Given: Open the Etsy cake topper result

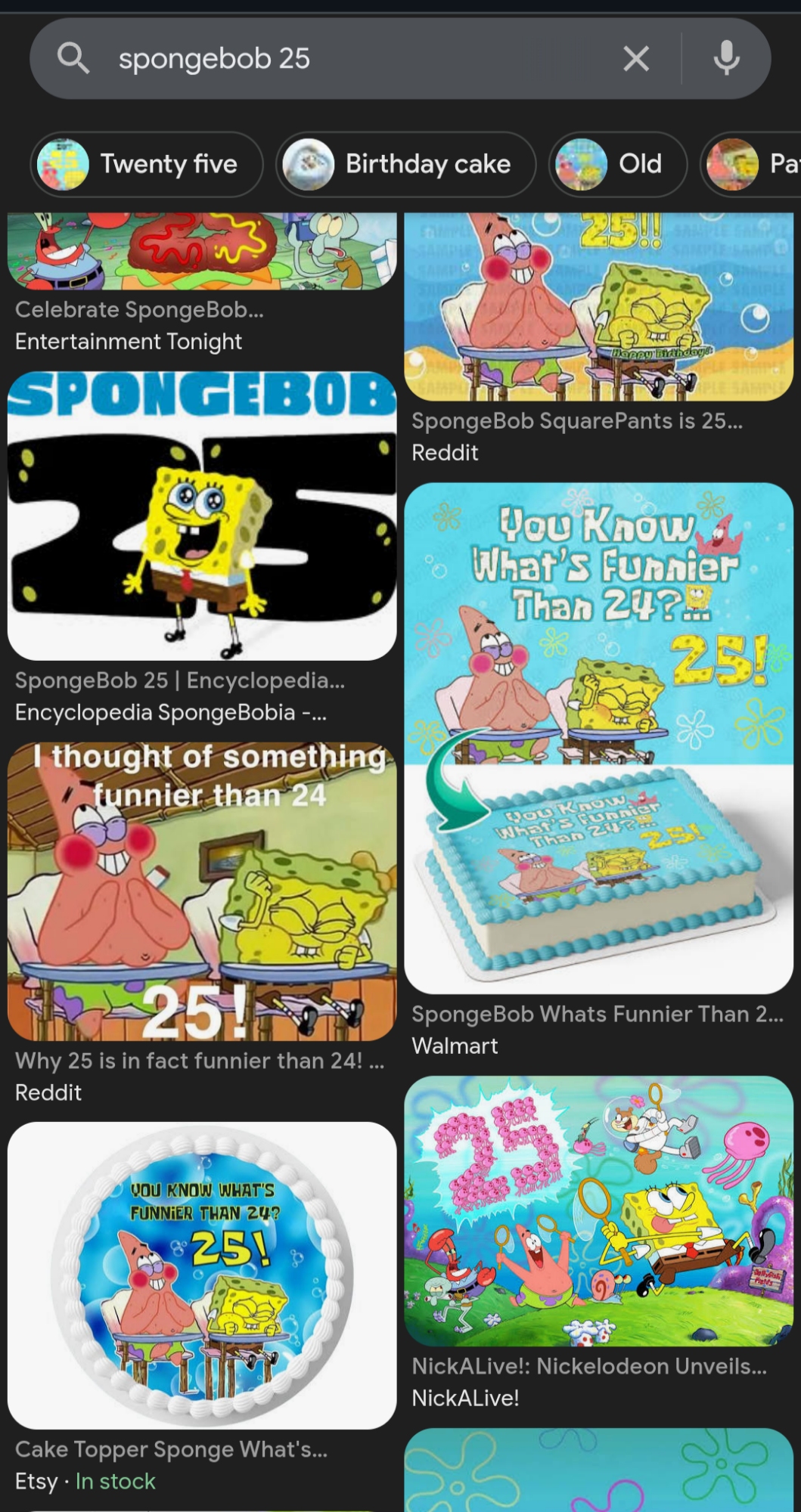Looking at the screenshot, I should click(x=201, y=1275).
